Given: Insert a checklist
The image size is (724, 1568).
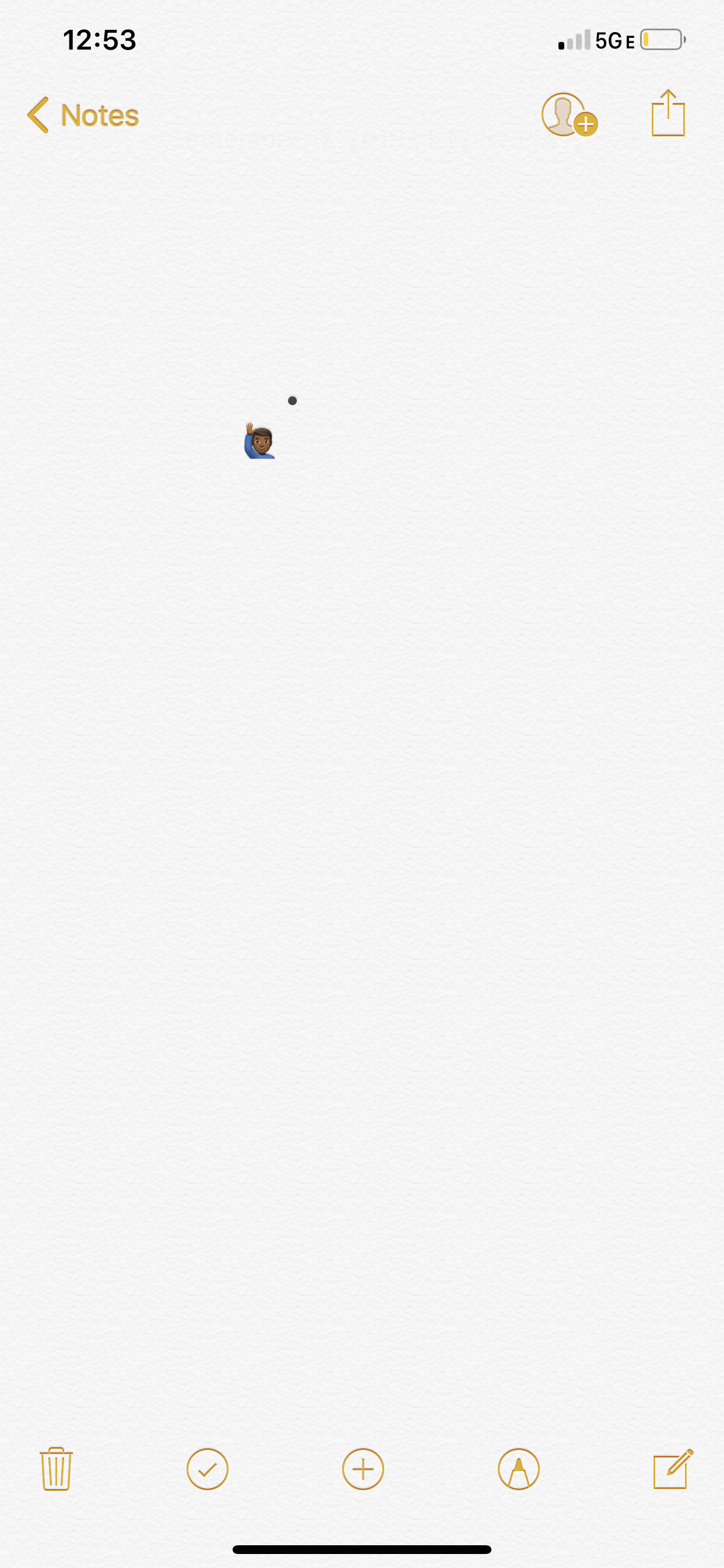Looking at the screenshot, I should click(x=208, y=1469).
